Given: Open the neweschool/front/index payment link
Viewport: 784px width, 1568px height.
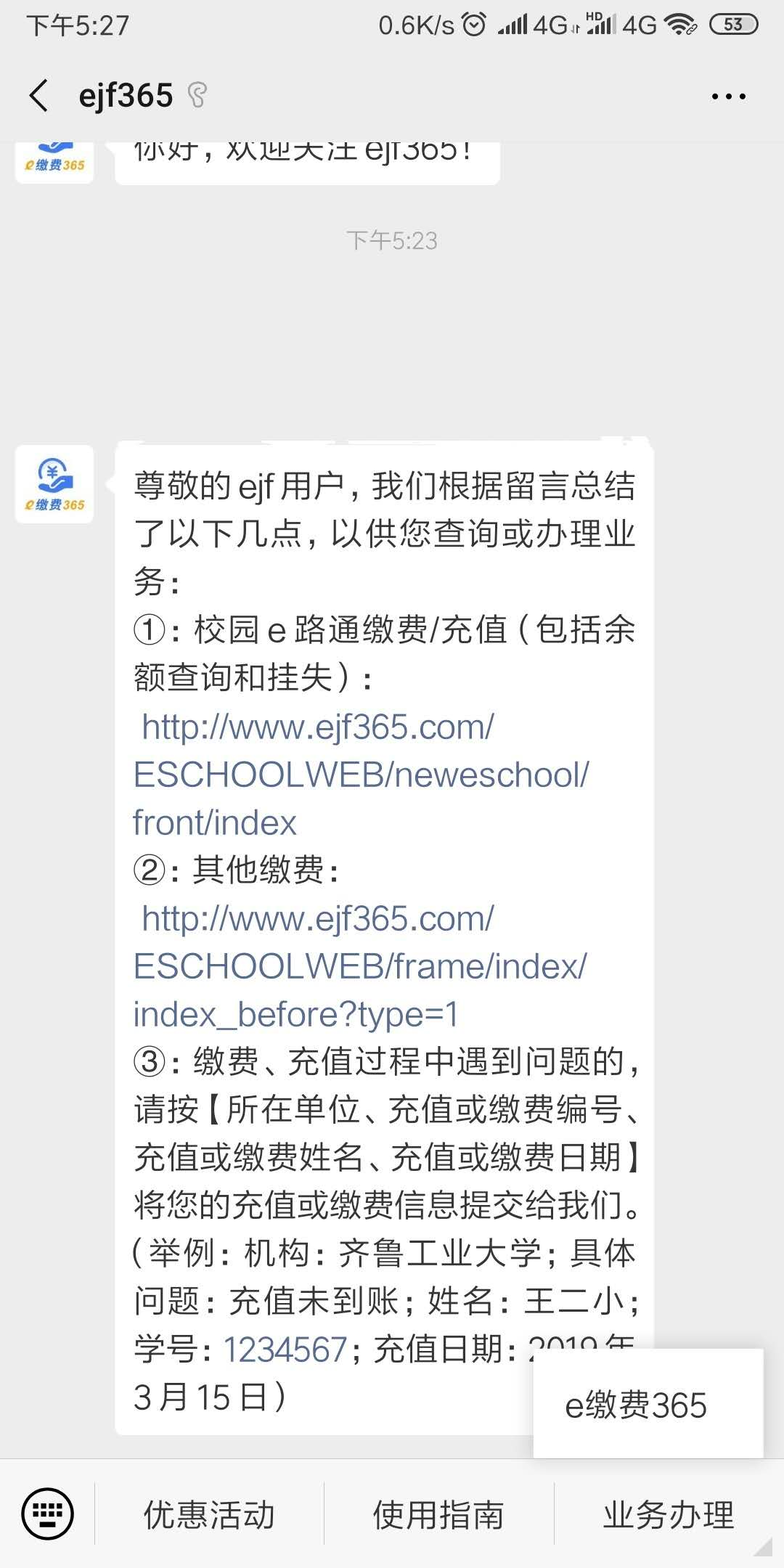Looking at the screenshot, I should point(361,775).
